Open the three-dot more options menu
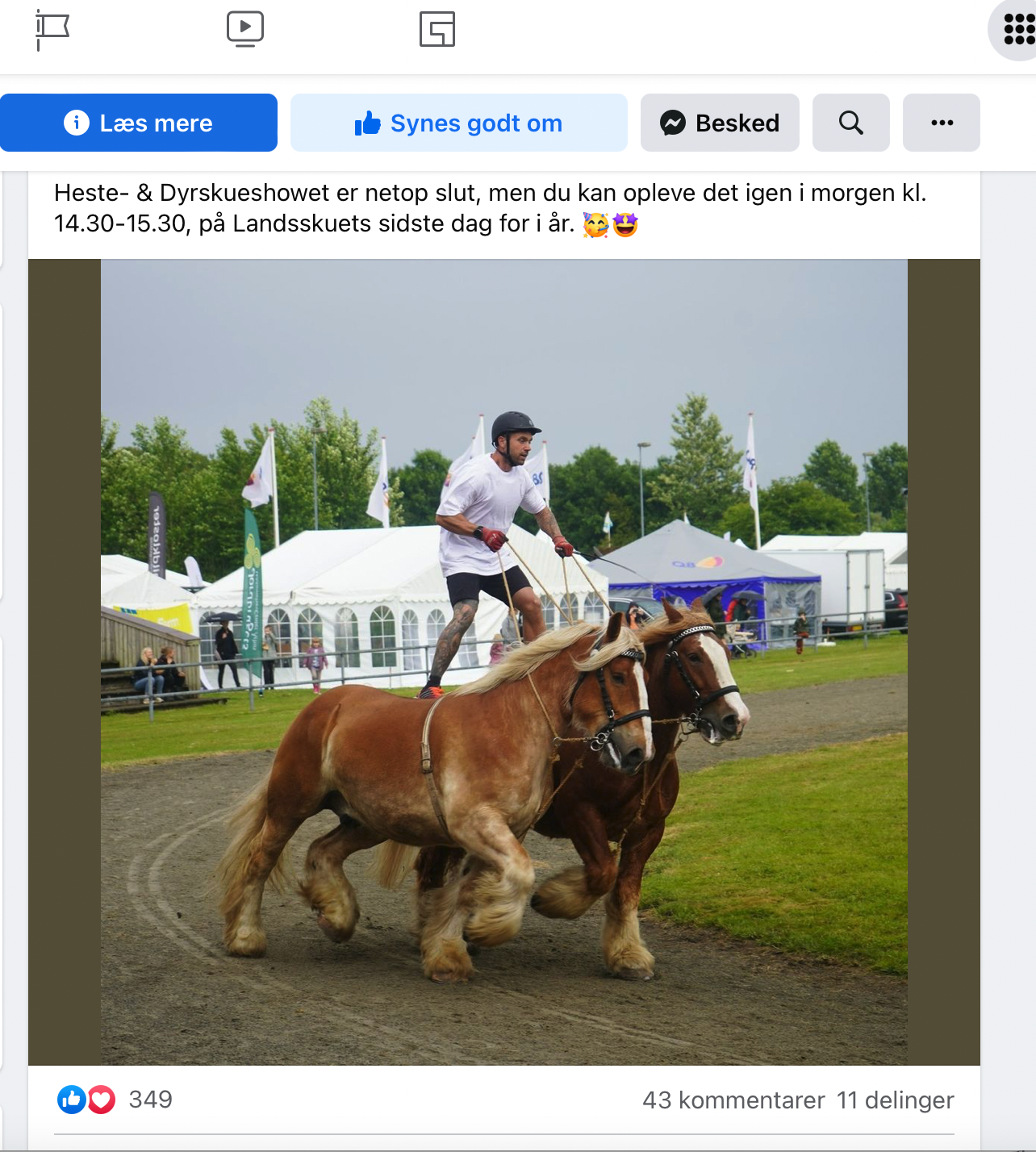 tap(941, 123)
